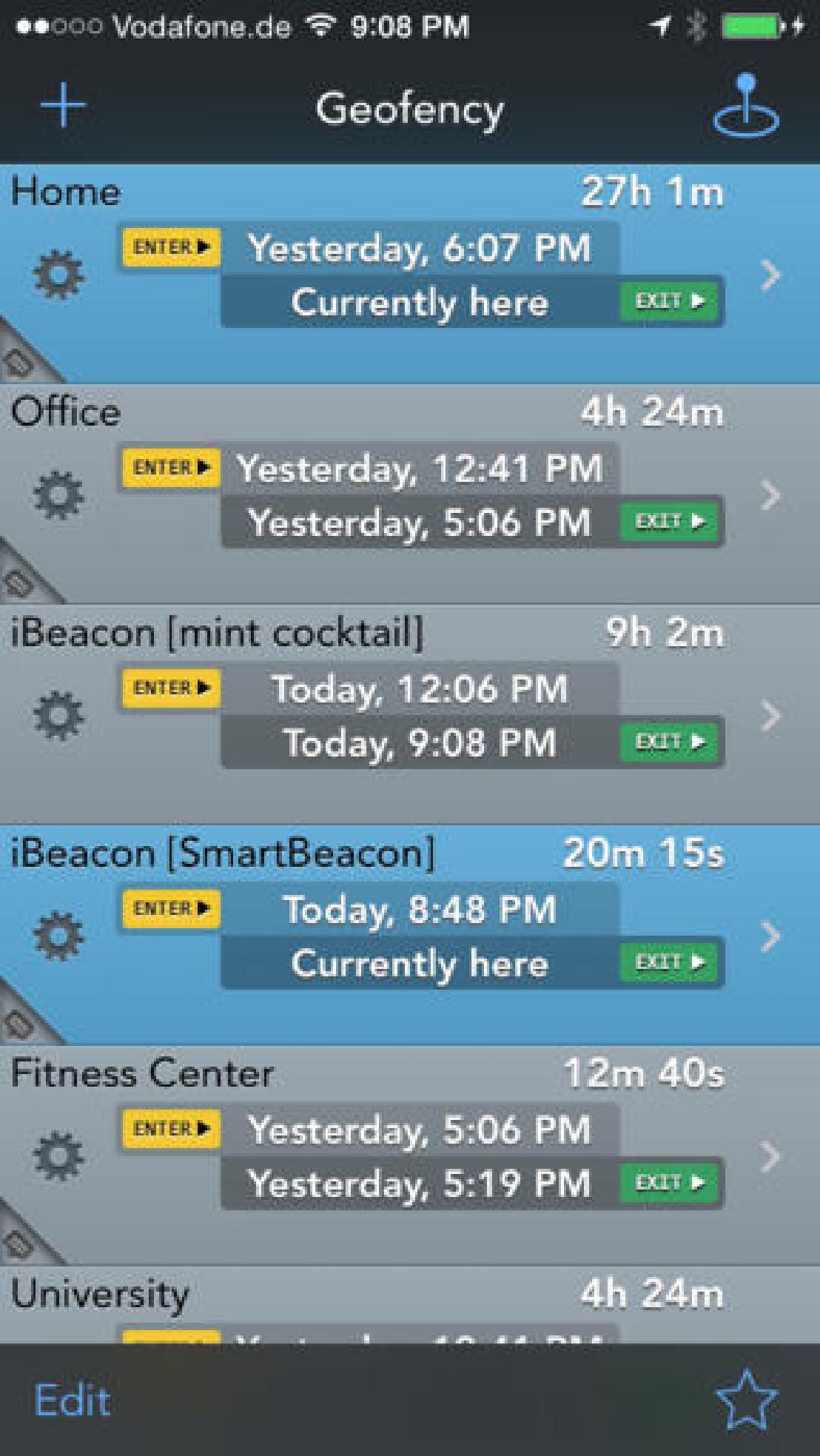Open settings gear for Office entry
The width and height of the screenshot is (820, 1456).
(x=58, y=492)
